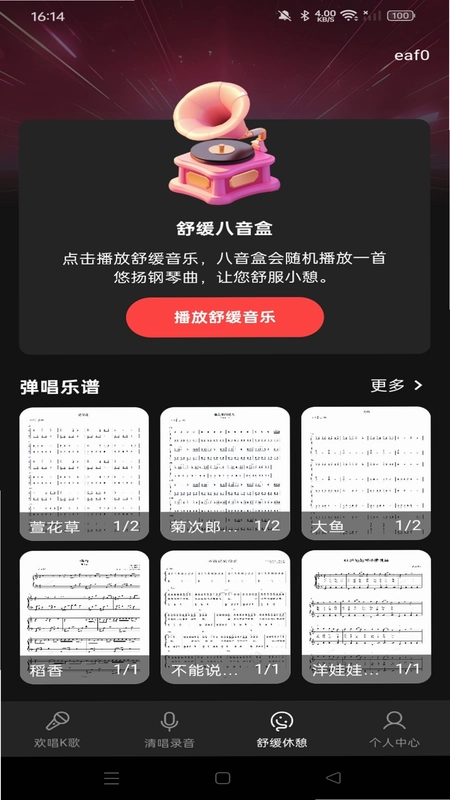Select the 舒缓休憩 tab
This screenshot has width=450, height=800.
(282, 730)
